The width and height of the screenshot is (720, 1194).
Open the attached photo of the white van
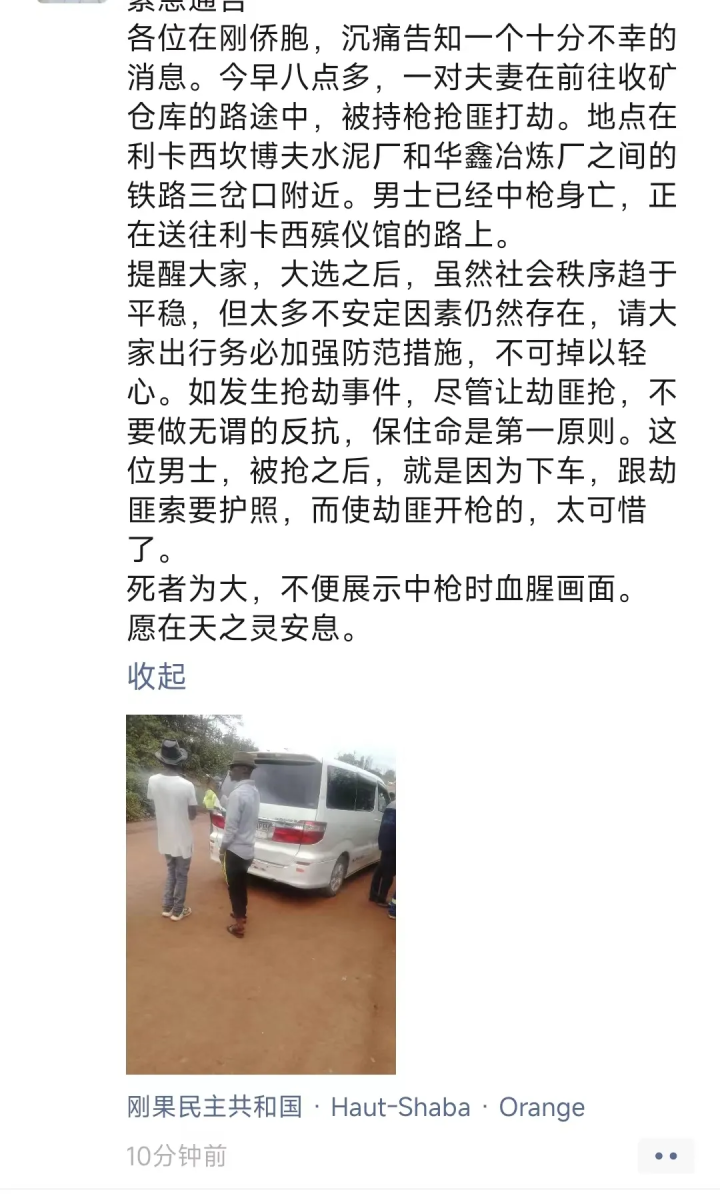[261, 894]
